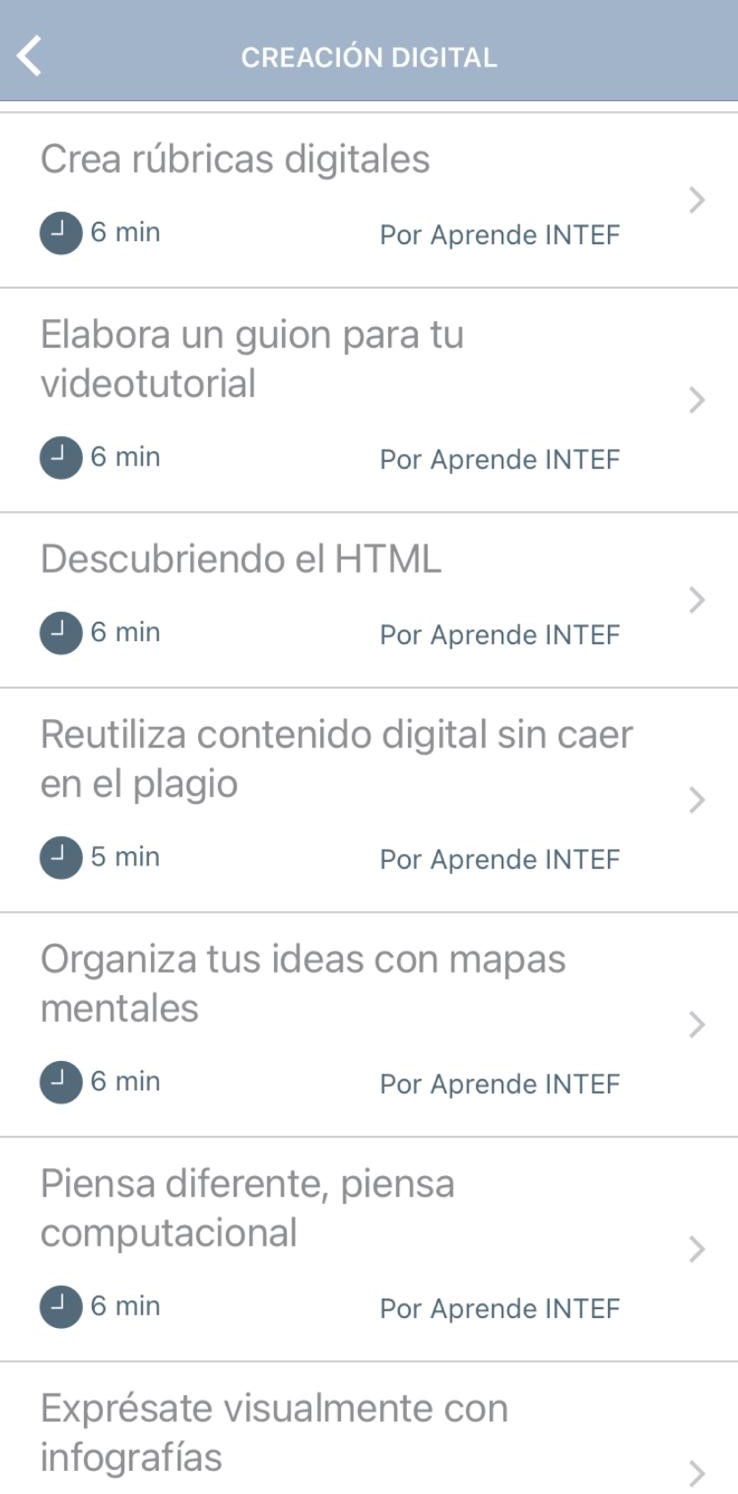Open Elabora un guion para tu videotutorial

[x=369, y=400]
